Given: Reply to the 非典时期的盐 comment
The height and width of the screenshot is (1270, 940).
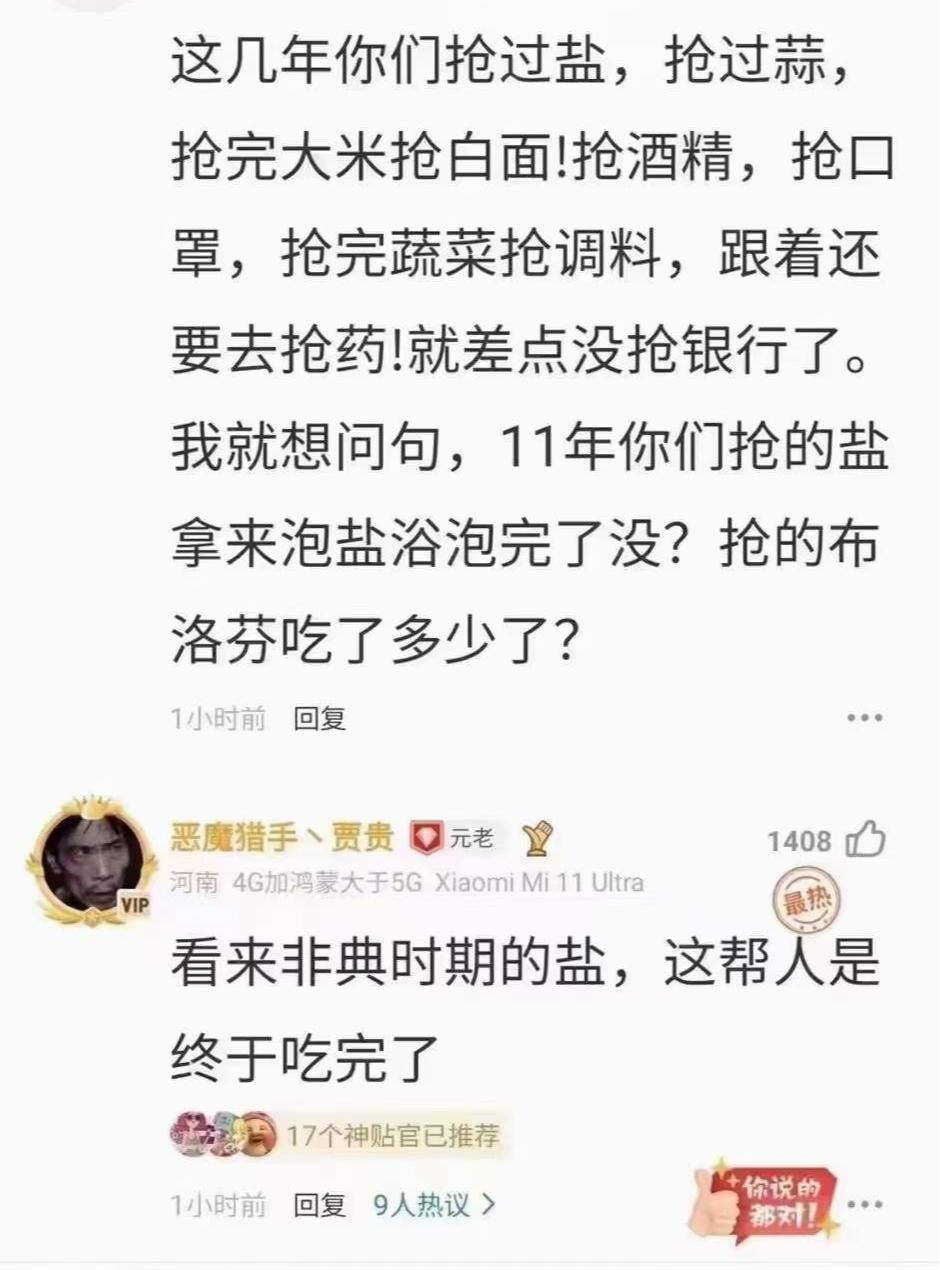Looking at the screenshot, I should click(319, 1205).
